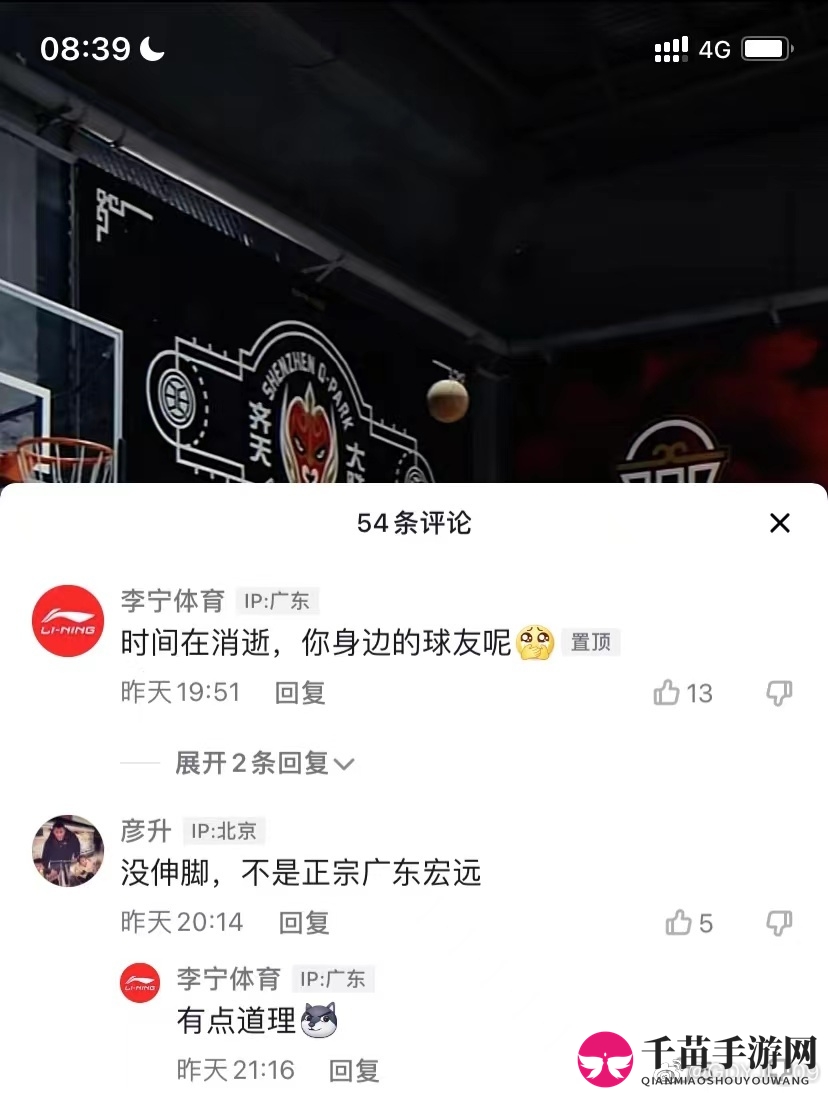Reply to 李宁体育's 有点道理 comment
828x1093 pixels.
354,1071
